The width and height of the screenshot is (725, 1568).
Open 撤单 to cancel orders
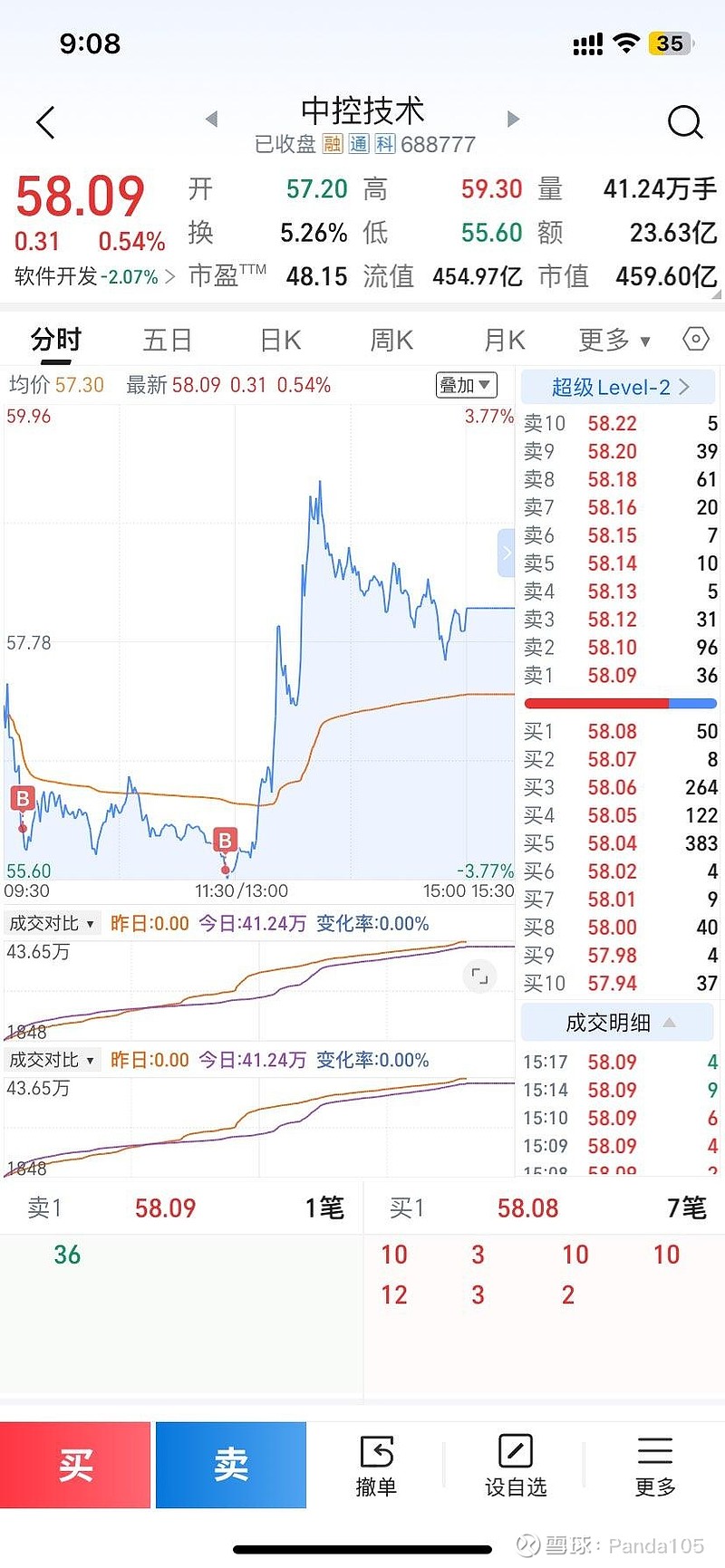click(x=375, y=1465)
